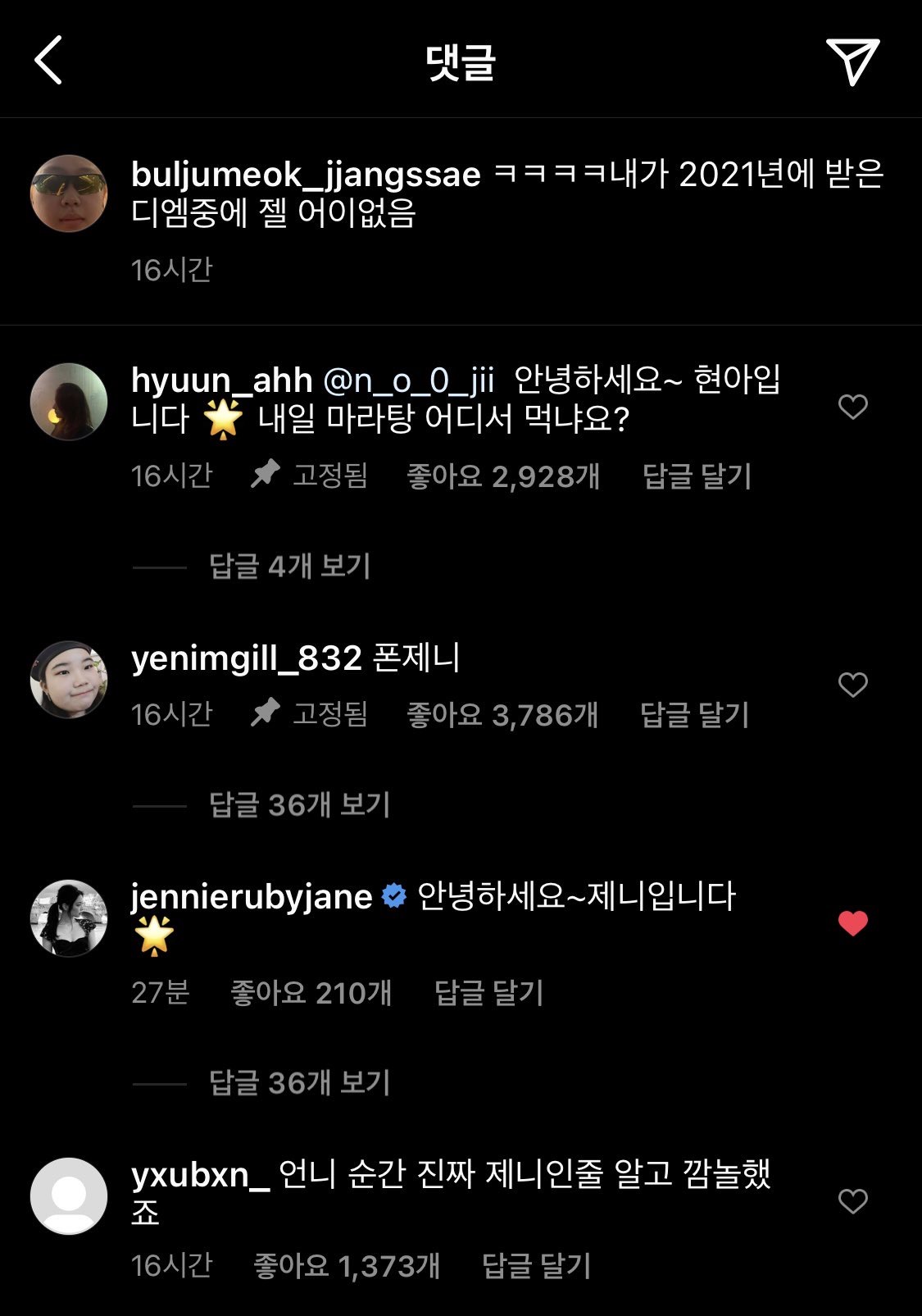Image resolution: width=922 pixels, height=1316 pixels.
Task: View 36 replies under yenimgill_832's comment
Action: (x=299, y=805)
